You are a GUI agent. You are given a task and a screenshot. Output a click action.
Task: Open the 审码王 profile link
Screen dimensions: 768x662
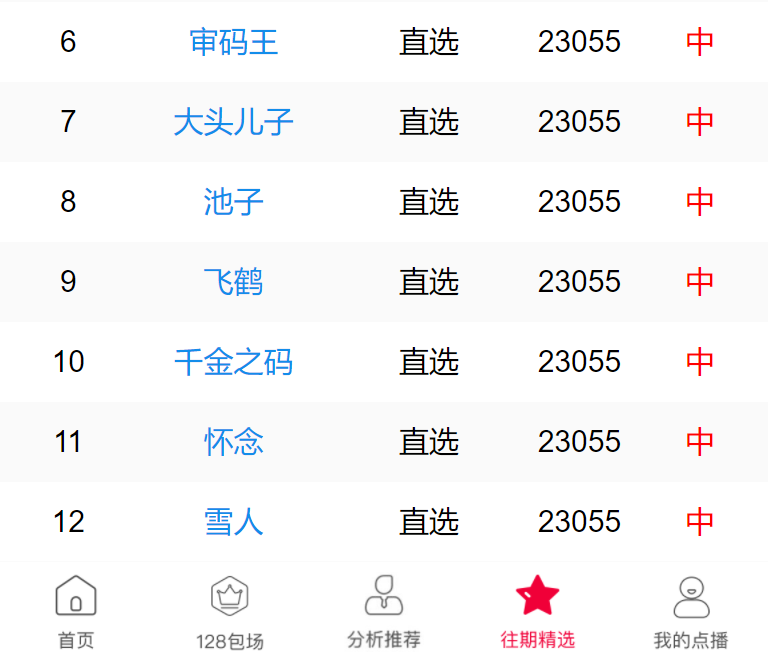pyautogui.click(x=234, y=42)
